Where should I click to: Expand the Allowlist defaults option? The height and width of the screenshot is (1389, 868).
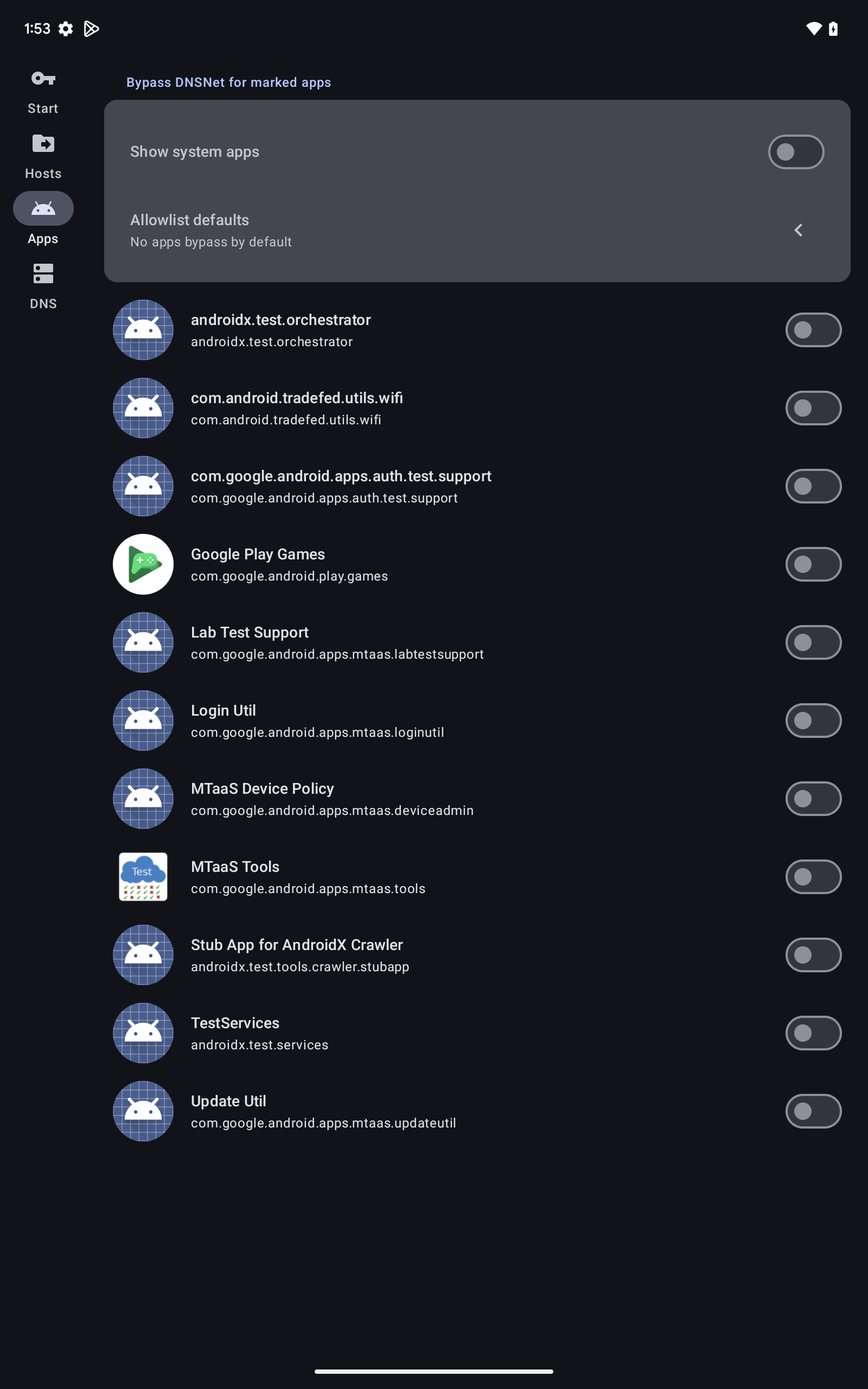(x=798, y=230)
